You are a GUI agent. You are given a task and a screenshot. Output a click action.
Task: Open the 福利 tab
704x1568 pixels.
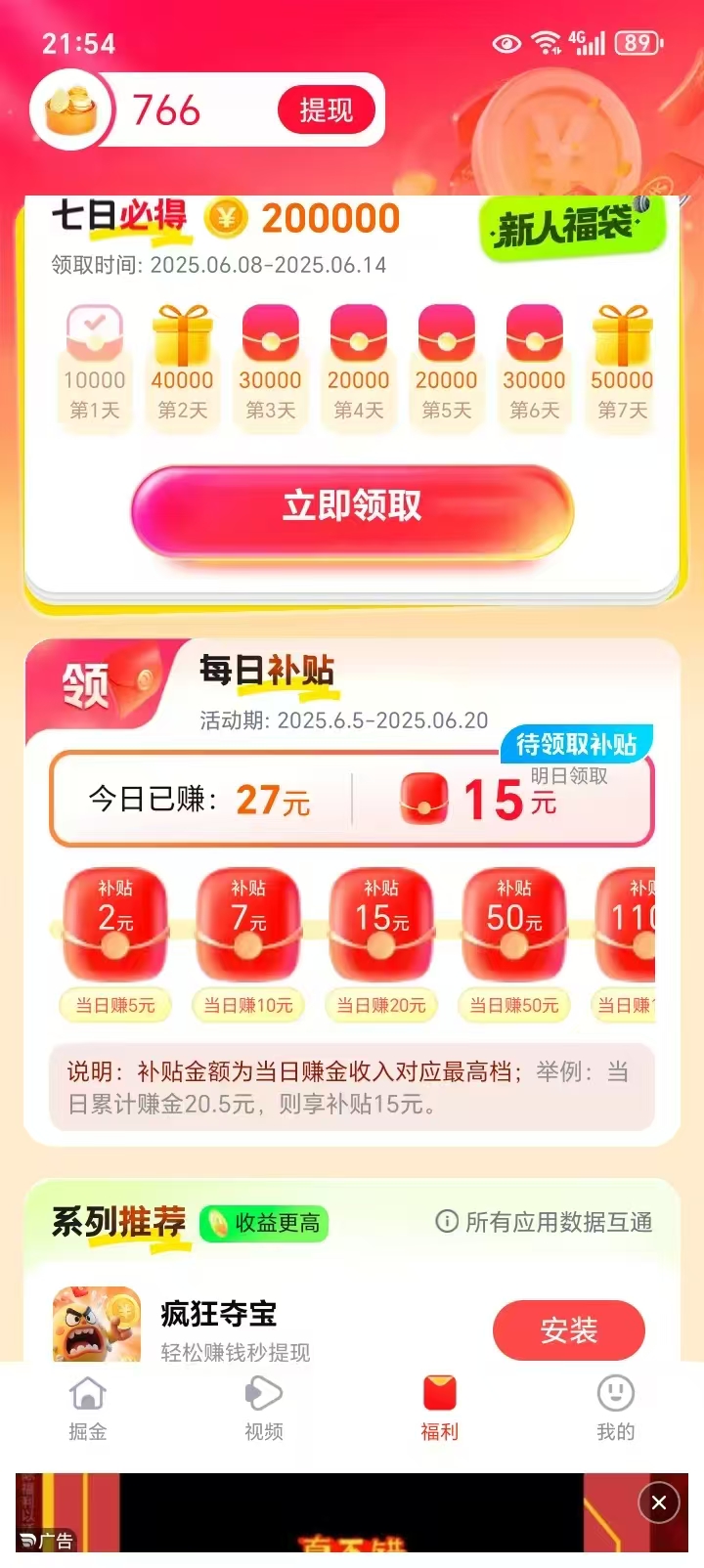(x=440, y=1409)
